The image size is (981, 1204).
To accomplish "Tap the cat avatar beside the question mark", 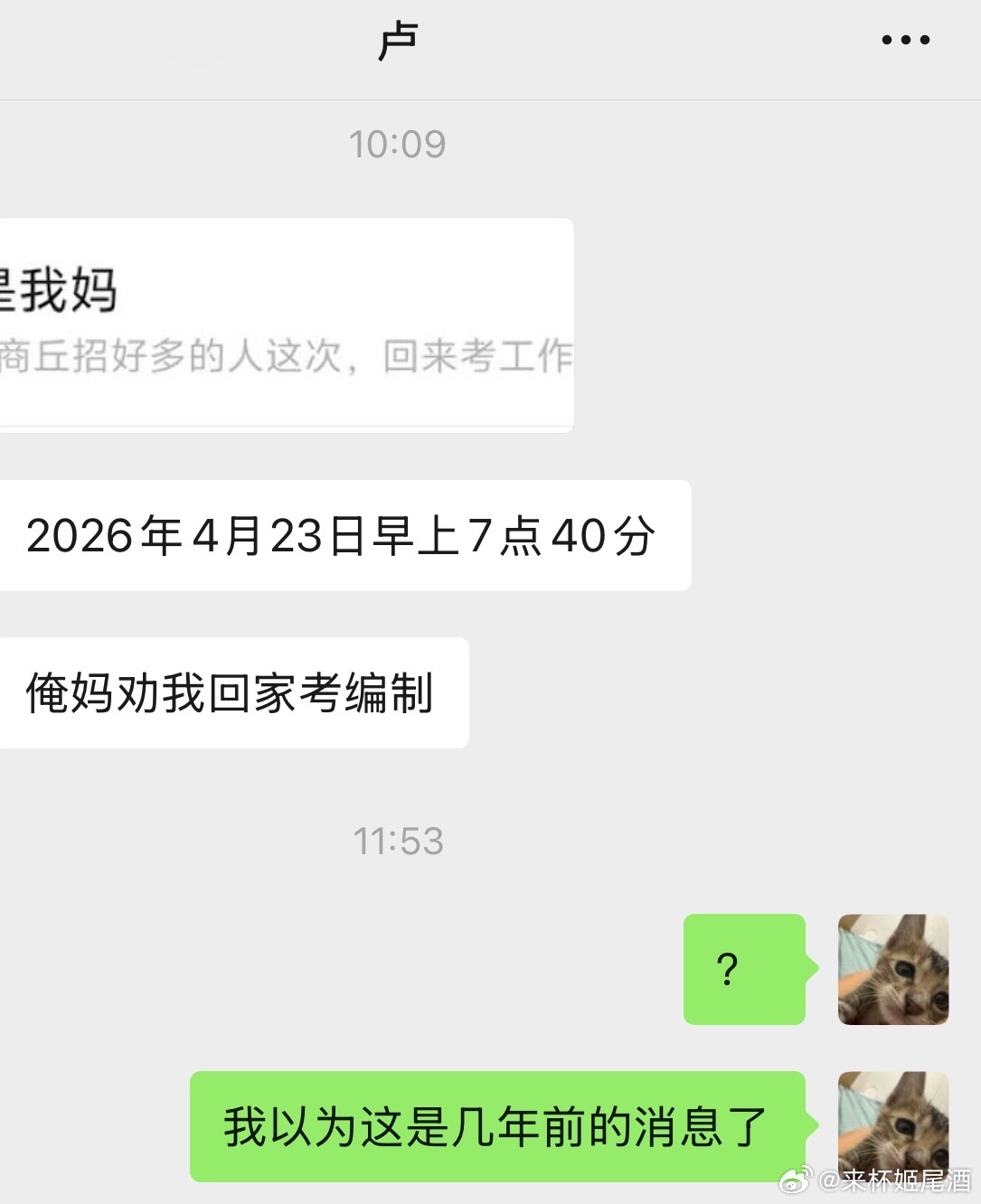I will coord(892,969).
